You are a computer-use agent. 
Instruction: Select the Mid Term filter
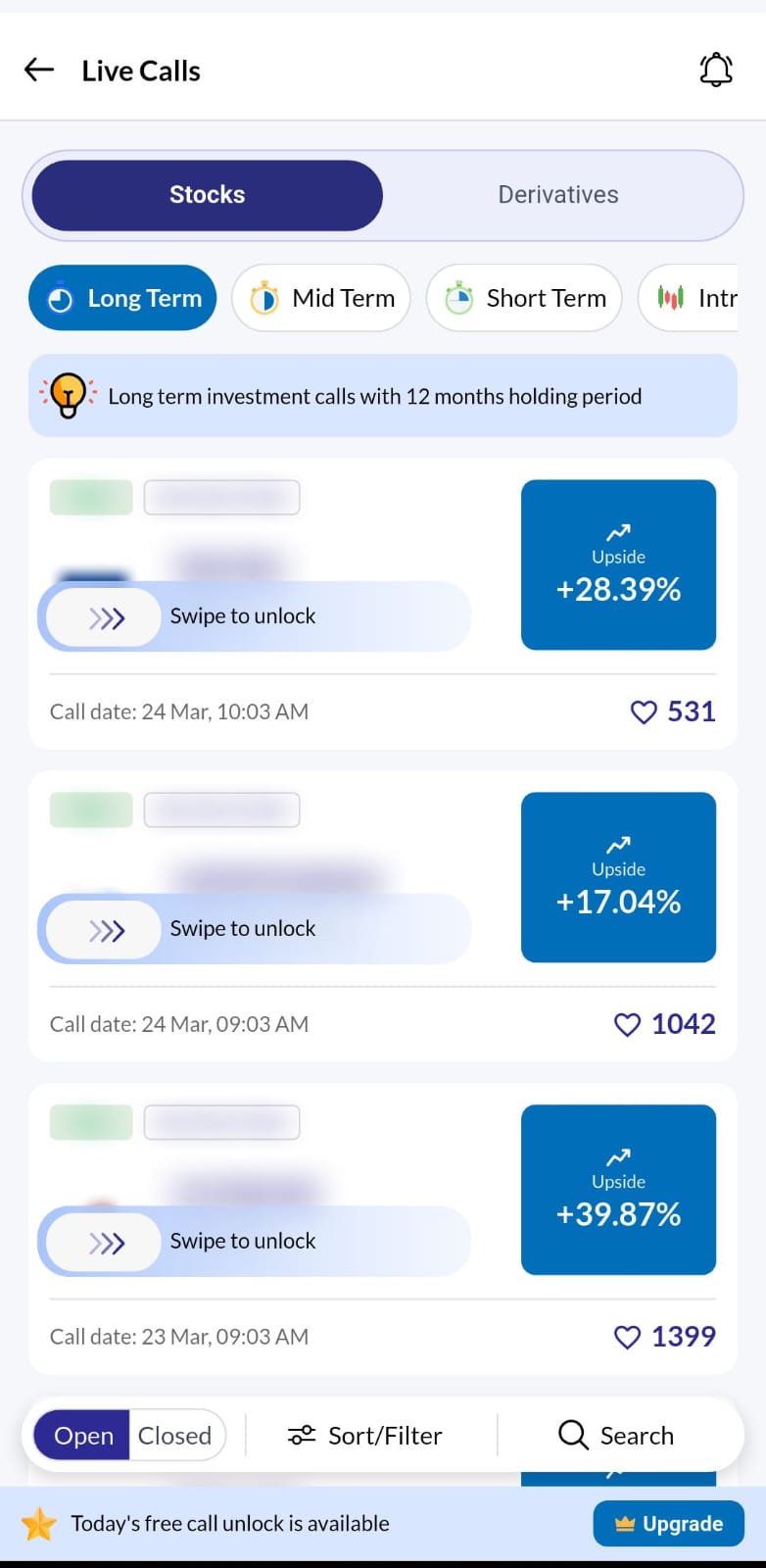(x=320, y=298)
